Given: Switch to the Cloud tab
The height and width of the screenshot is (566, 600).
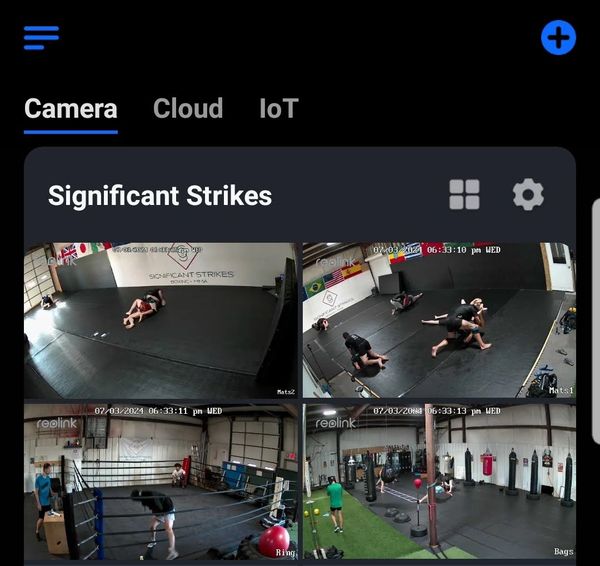Looking at the screenshot, I should coord(188,109).
